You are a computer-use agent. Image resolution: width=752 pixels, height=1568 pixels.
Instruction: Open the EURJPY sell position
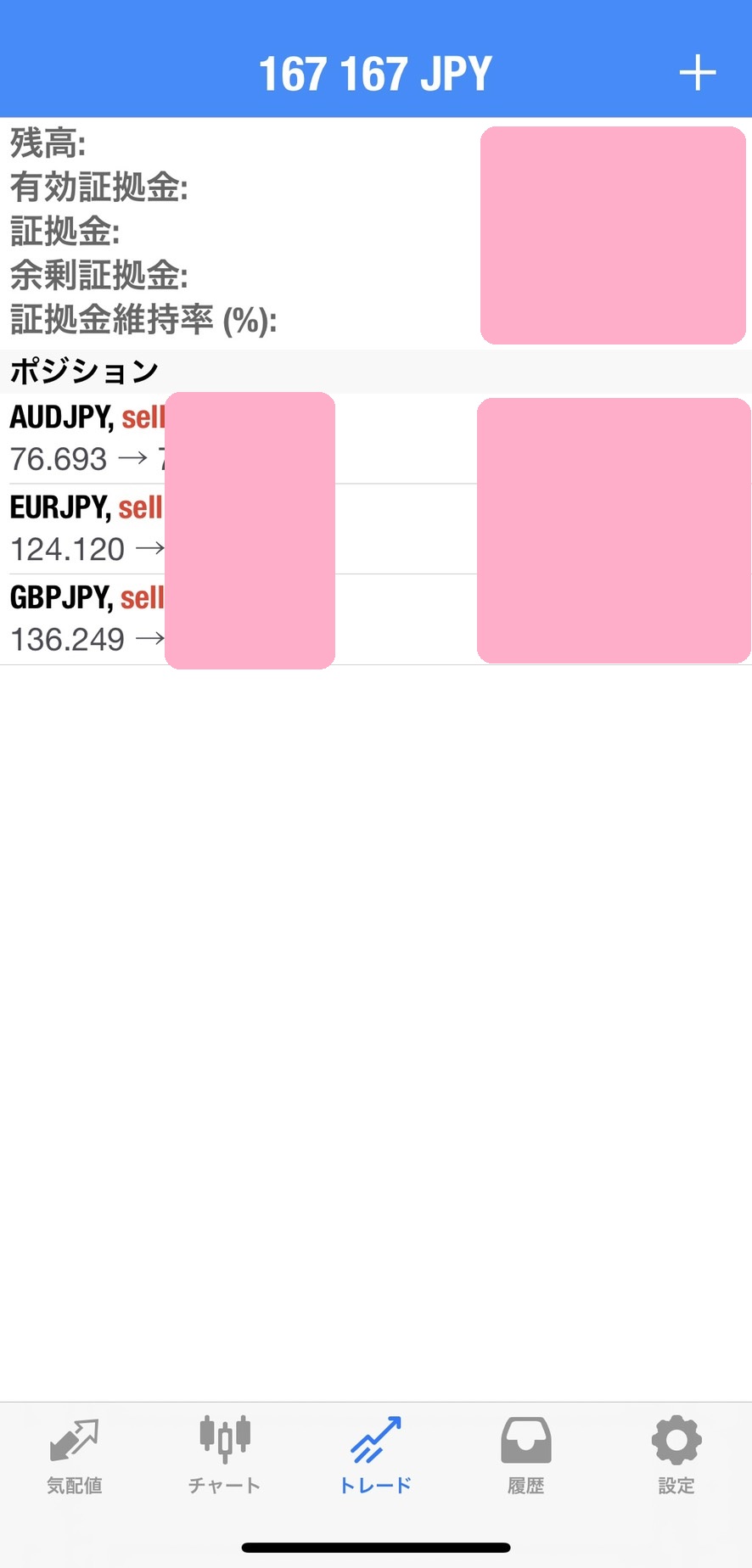tap(85, 529)
